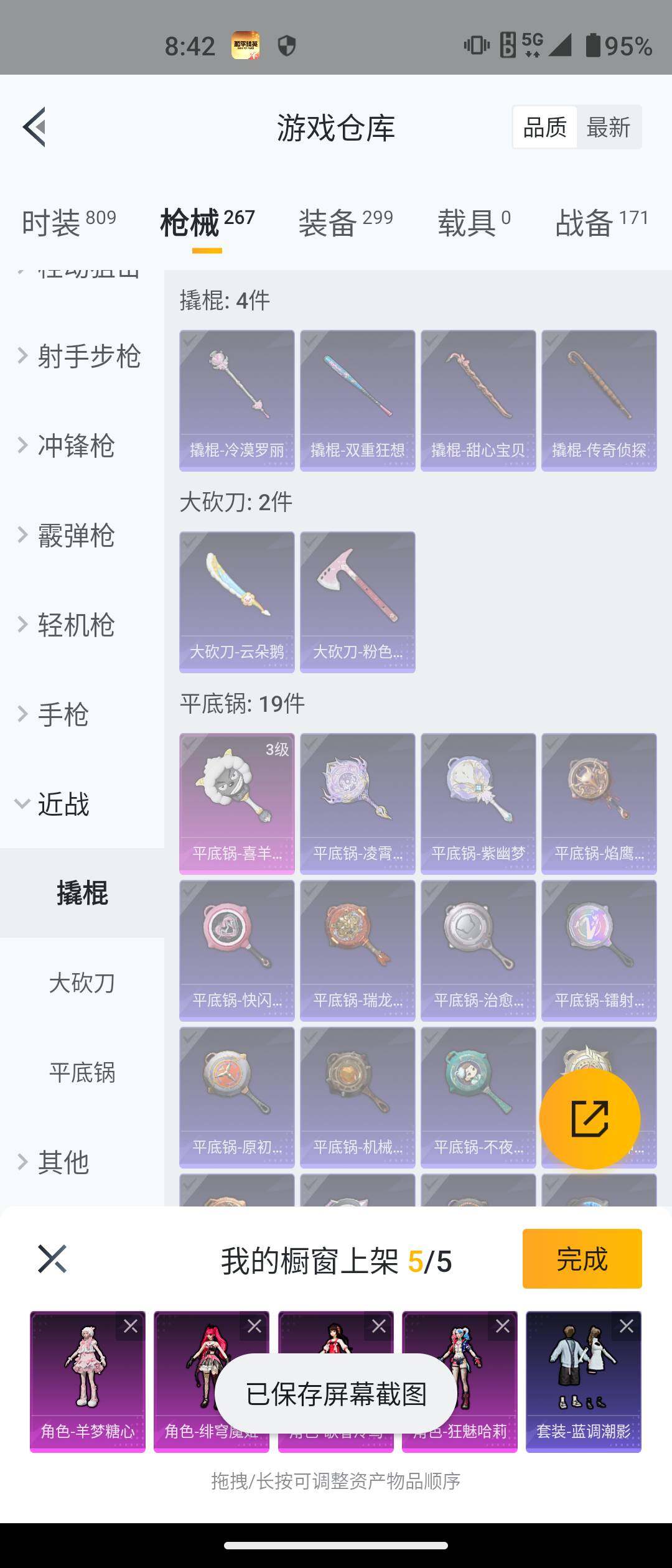This screenshot has height=1568, width=672.
Task: Close the showcase shelf panel
Action: 52,1259
